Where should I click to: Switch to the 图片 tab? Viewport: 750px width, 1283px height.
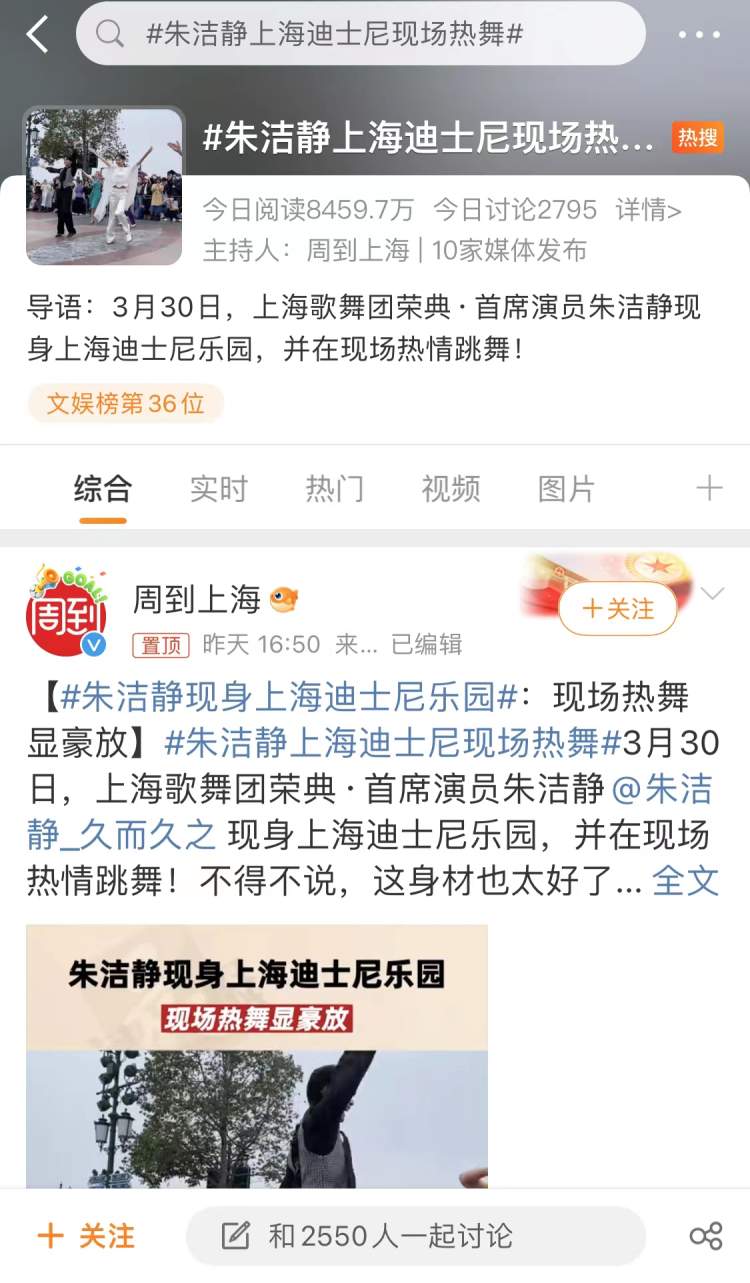tap(566, 489)
